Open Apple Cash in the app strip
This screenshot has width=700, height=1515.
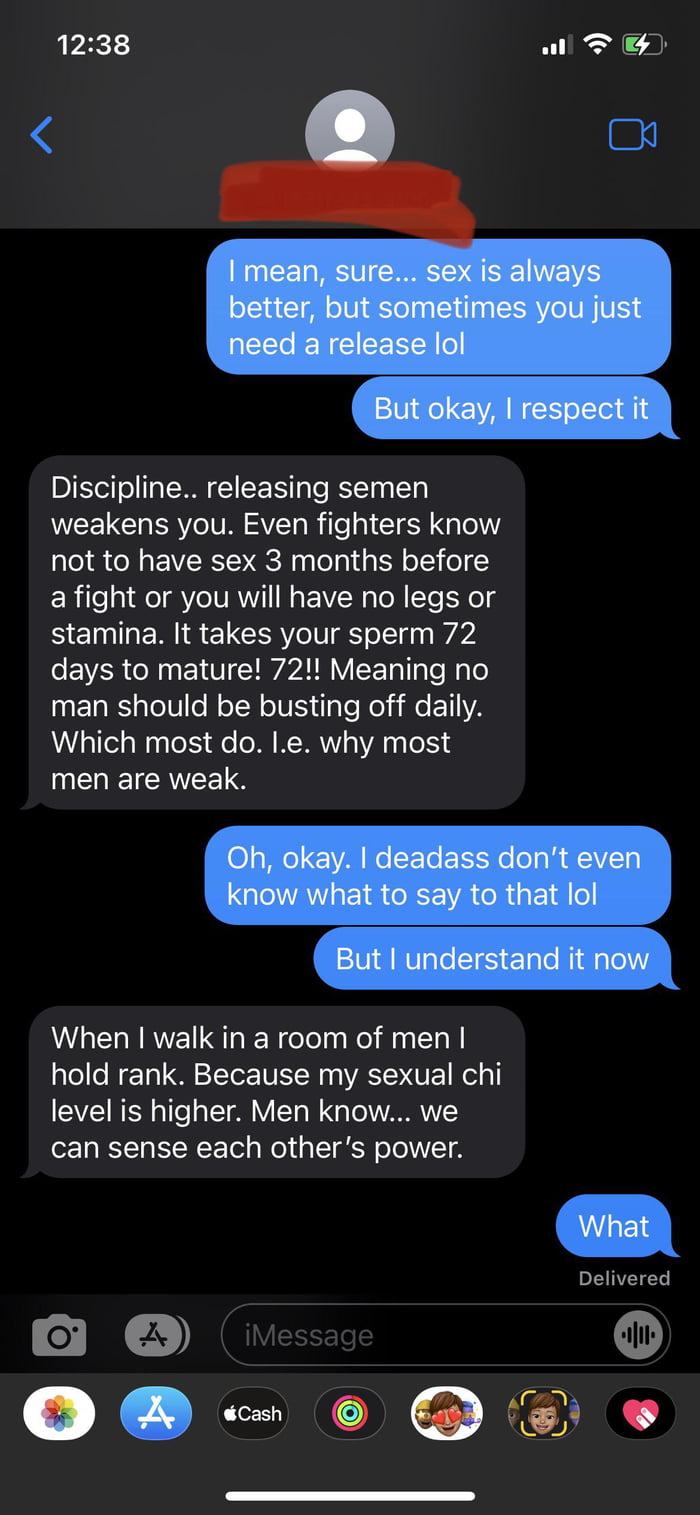[252, 1413]
